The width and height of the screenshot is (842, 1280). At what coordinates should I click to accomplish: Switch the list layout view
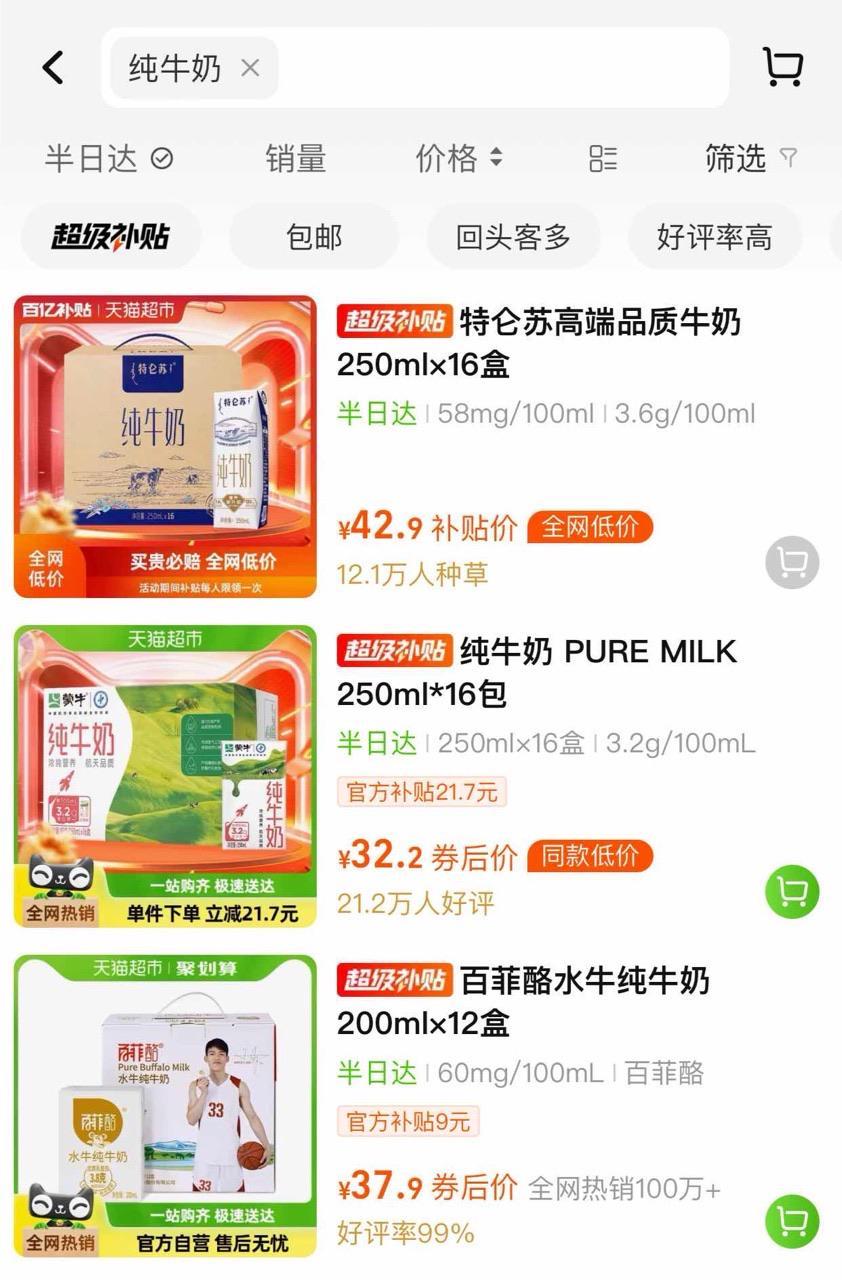tap(603, 158)
